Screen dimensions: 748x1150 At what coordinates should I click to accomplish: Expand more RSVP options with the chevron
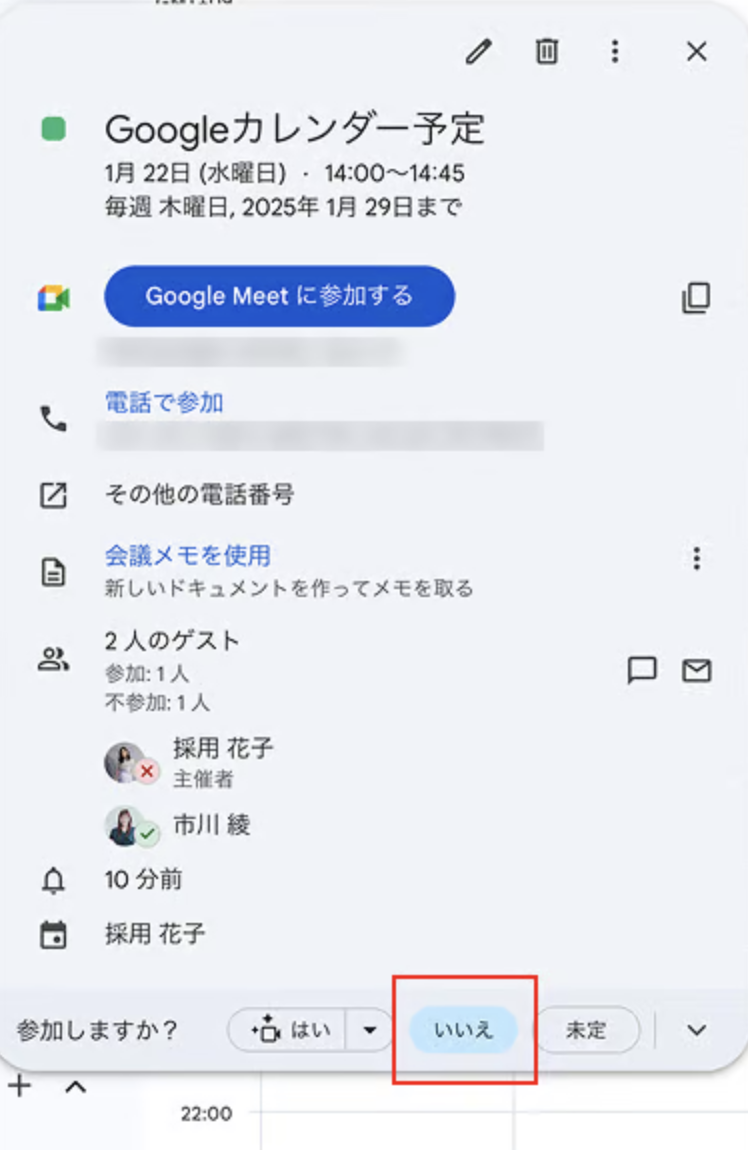(697, 1030)
